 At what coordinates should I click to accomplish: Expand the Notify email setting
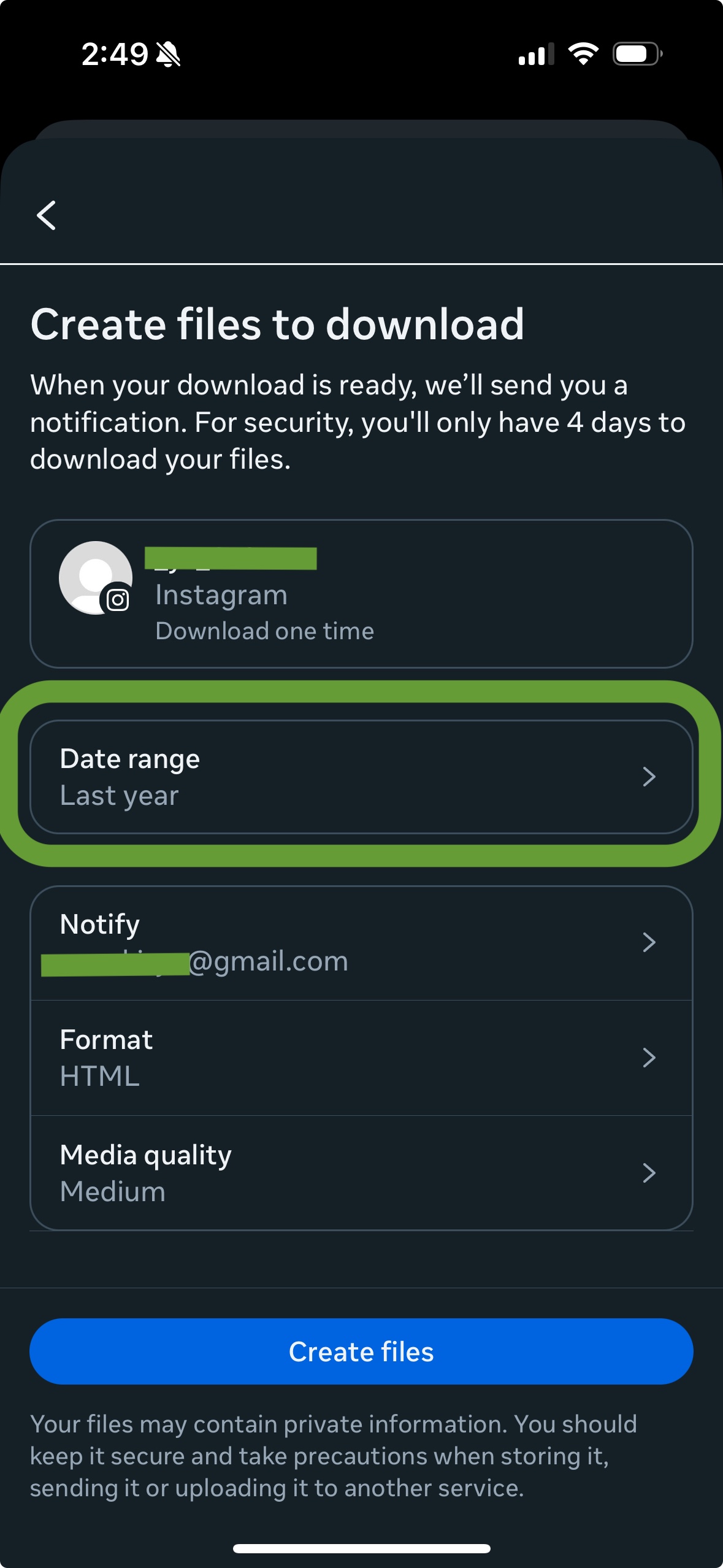[x=362, y=942]
